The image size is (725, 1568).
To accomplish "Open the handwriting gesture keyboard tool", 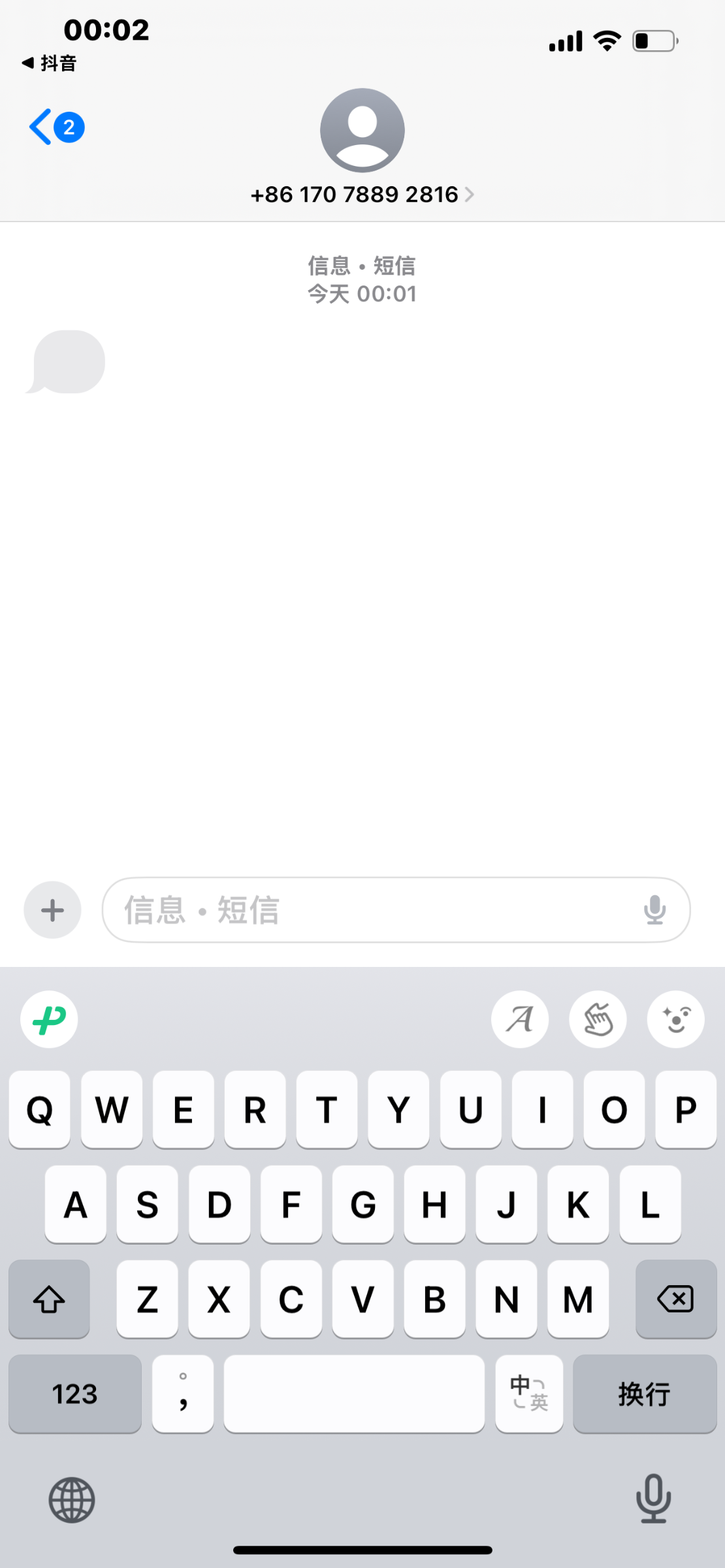I will click(598, 1019).
